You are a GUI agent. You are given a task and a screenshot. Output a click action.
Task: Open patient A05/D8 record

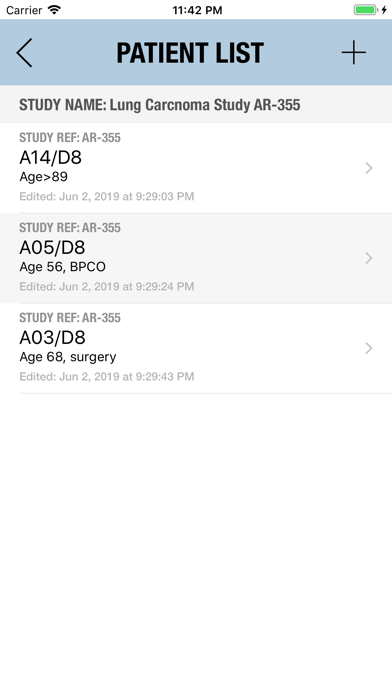196,258
